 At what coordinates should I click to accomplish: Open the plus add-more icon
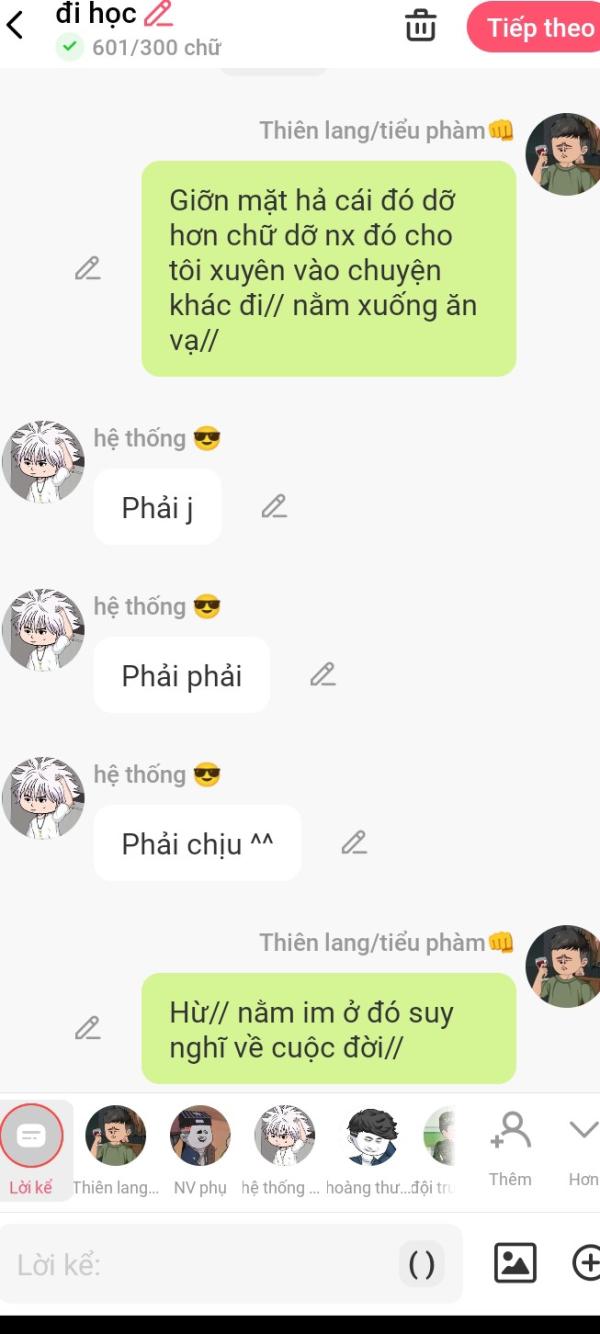point(587,1263)
